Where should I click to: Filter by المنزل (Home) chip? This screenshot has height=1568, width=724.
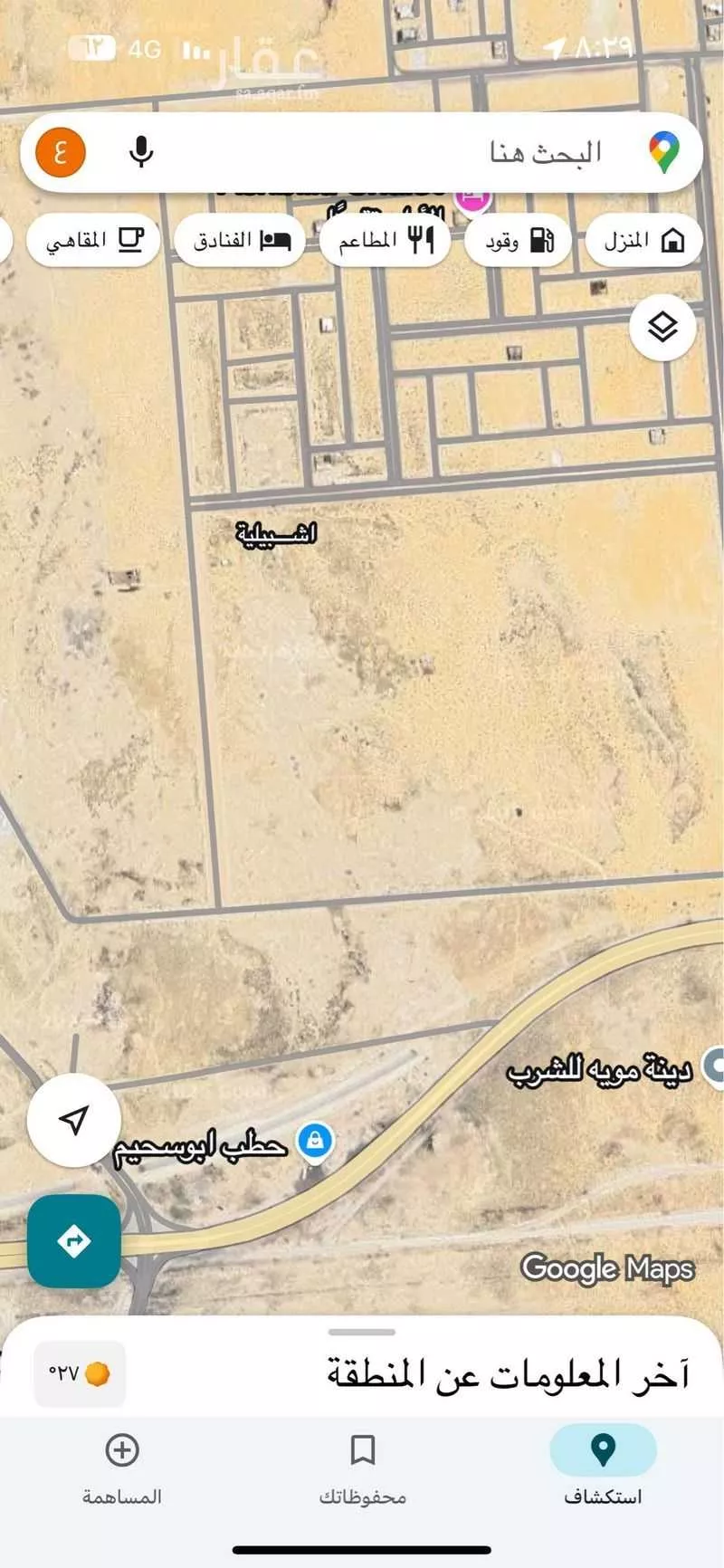[x=644, y=241]
